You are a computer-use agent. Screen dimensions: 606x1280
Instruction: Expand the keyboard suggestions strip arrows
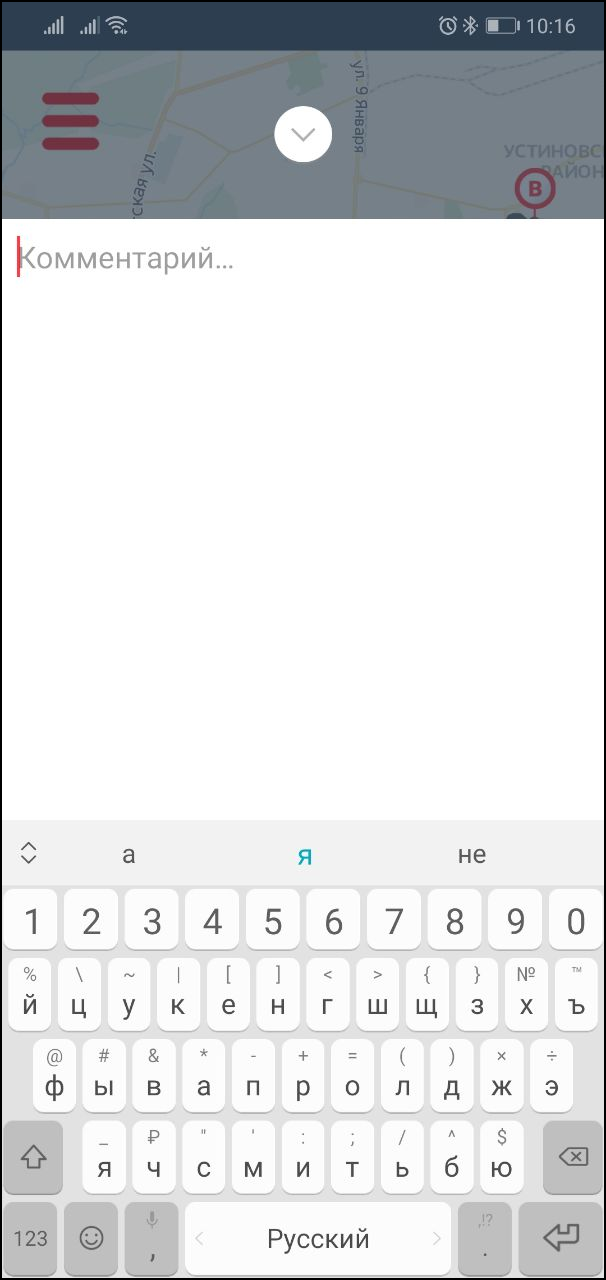[x=28, y=853]
